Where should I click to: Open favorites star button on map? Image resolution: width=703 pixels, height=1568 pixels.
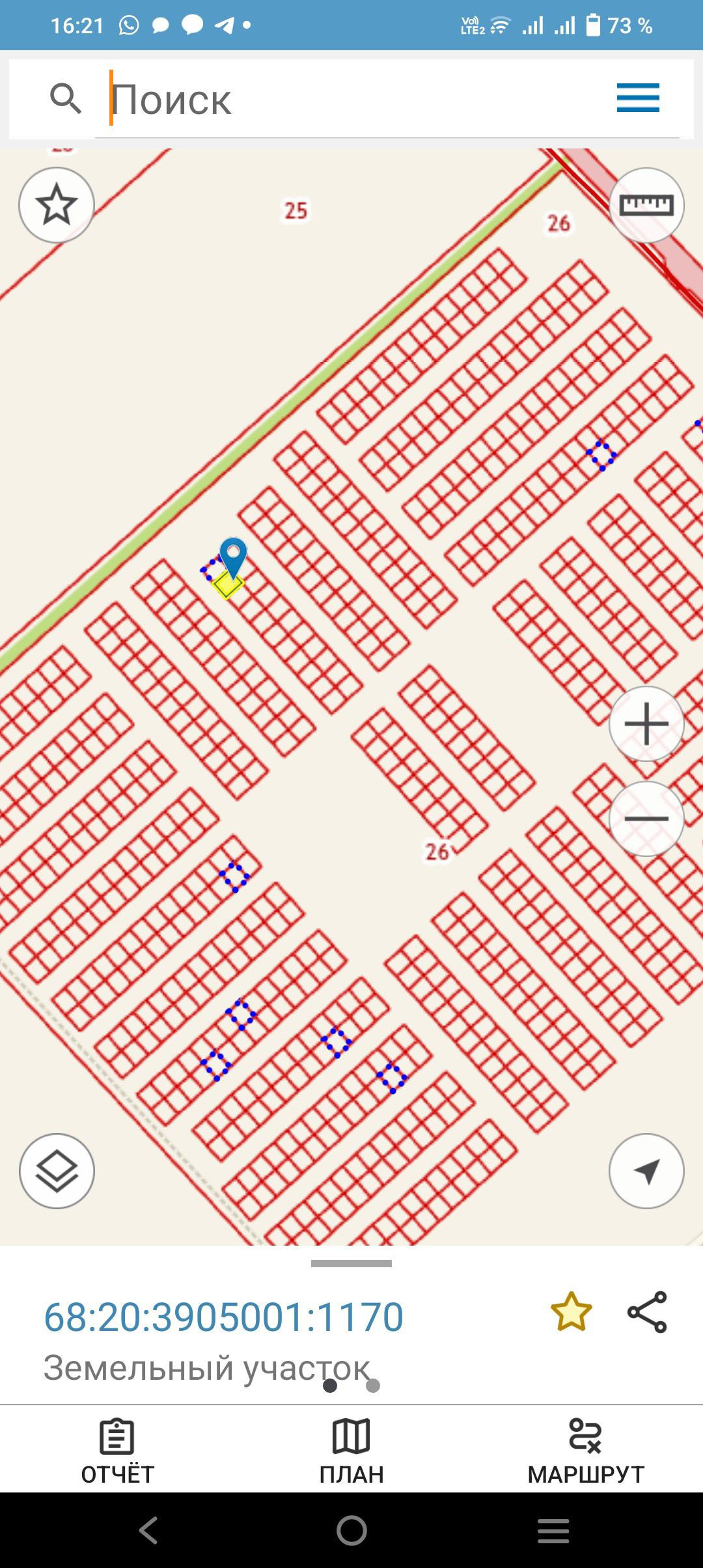pyautogui.click(x=57, y=205)
